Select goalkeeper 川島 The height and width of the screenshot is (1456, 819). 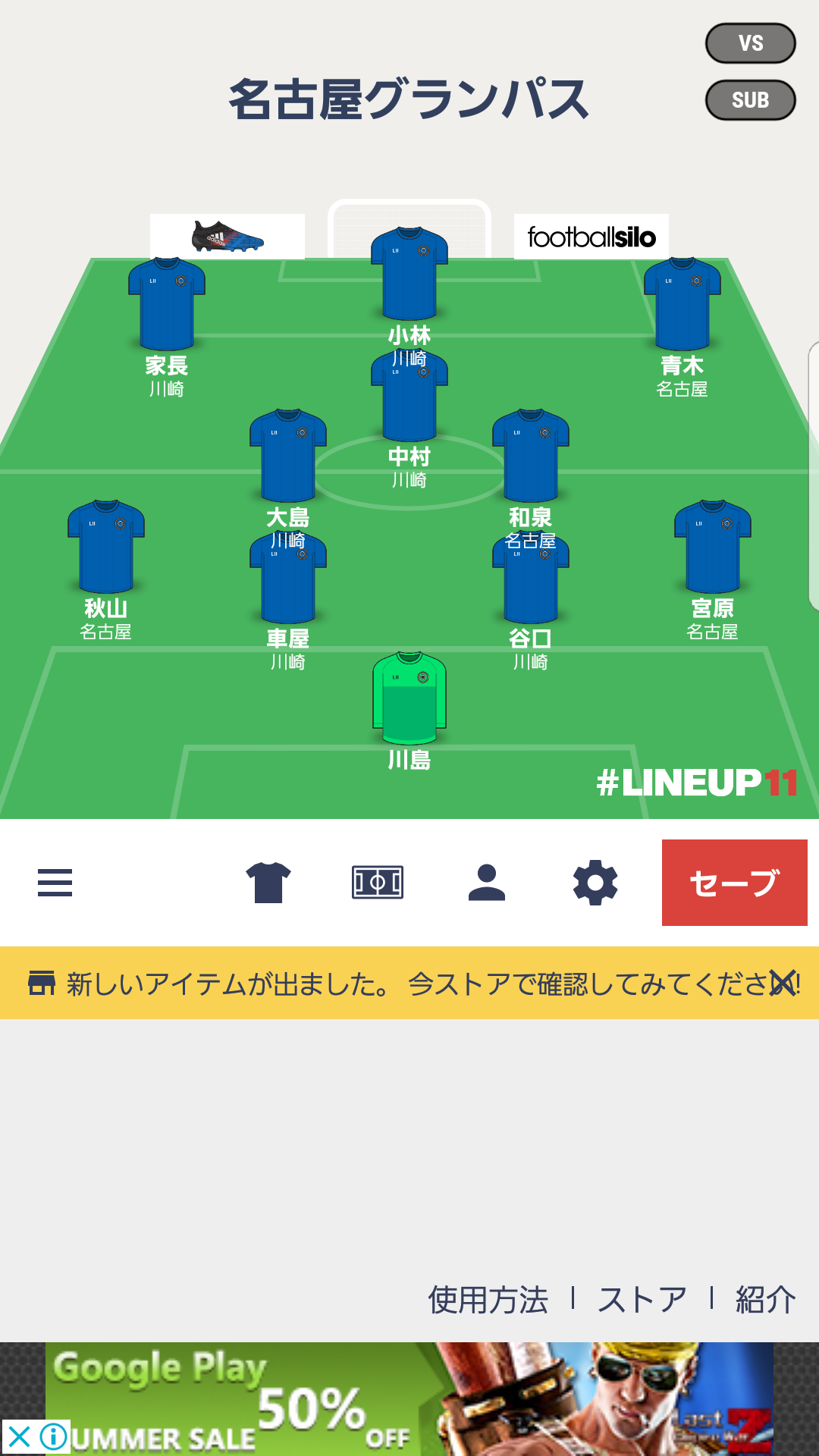[409, 699]
